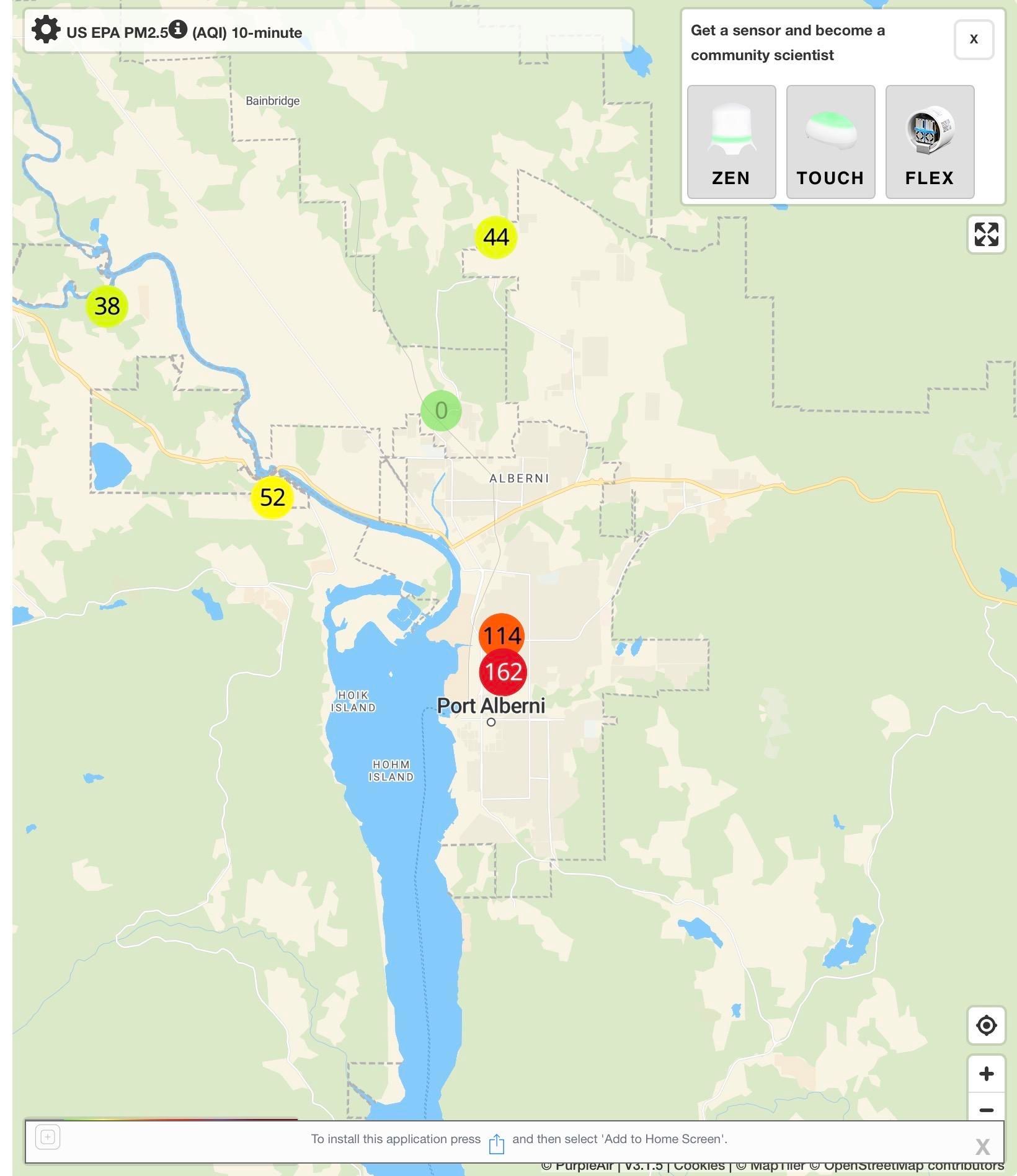Click the FLEX sensor product
The image size is (1017, 1176).
tap(930, 141)
